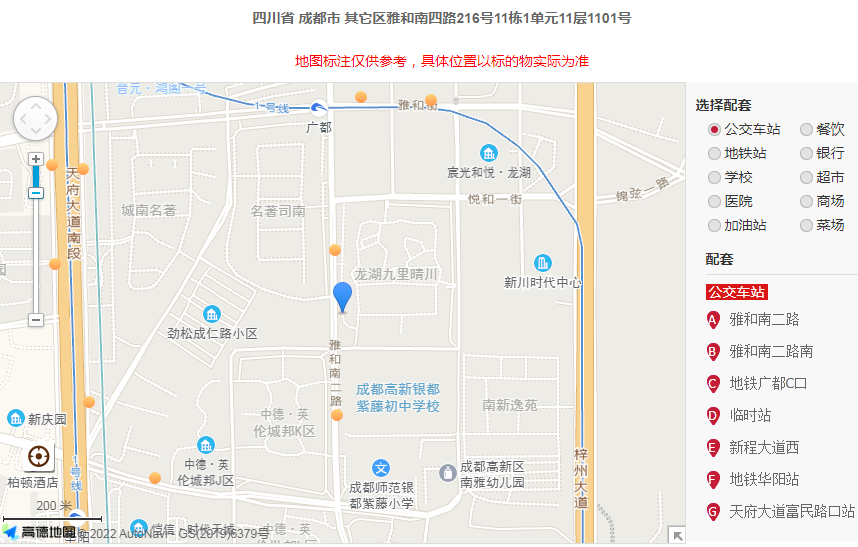Zoom out the map with minus button
Image resolution: width=858 pixels, height=547 pixels.
point(36,320)
